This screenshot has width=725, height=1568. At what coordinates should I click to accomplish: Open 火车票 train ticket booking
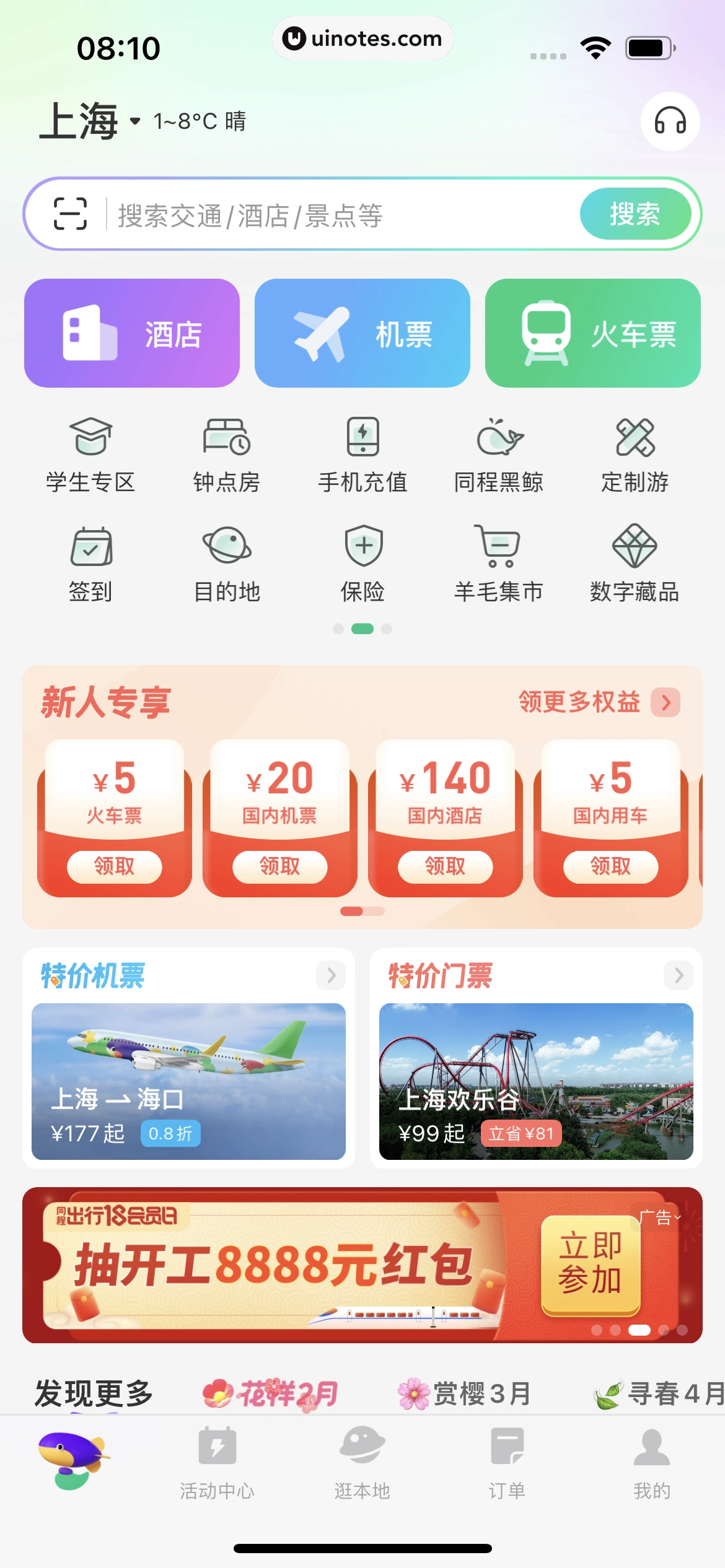(x=592, y=333)
